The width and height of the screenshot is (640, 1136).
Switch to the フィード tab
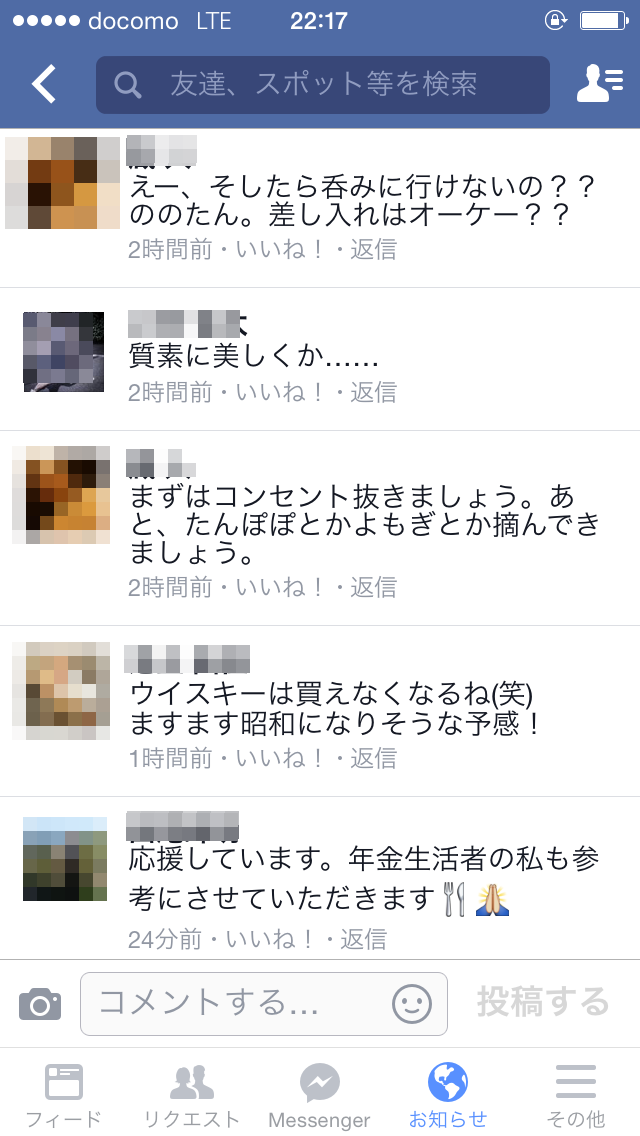pyautogui.click(x=64, y=1096)
